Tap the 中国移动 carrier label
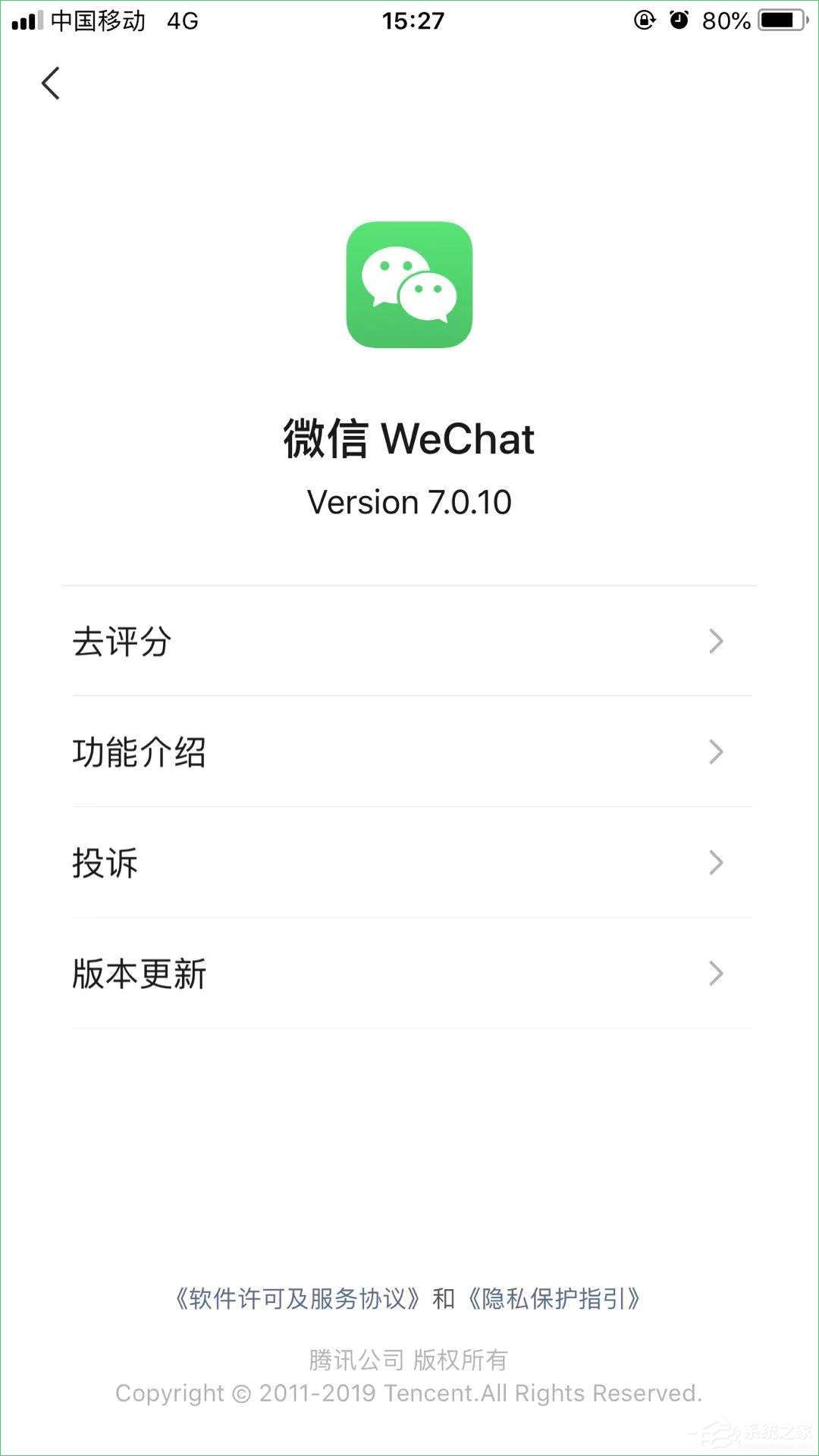 point(95,20)
